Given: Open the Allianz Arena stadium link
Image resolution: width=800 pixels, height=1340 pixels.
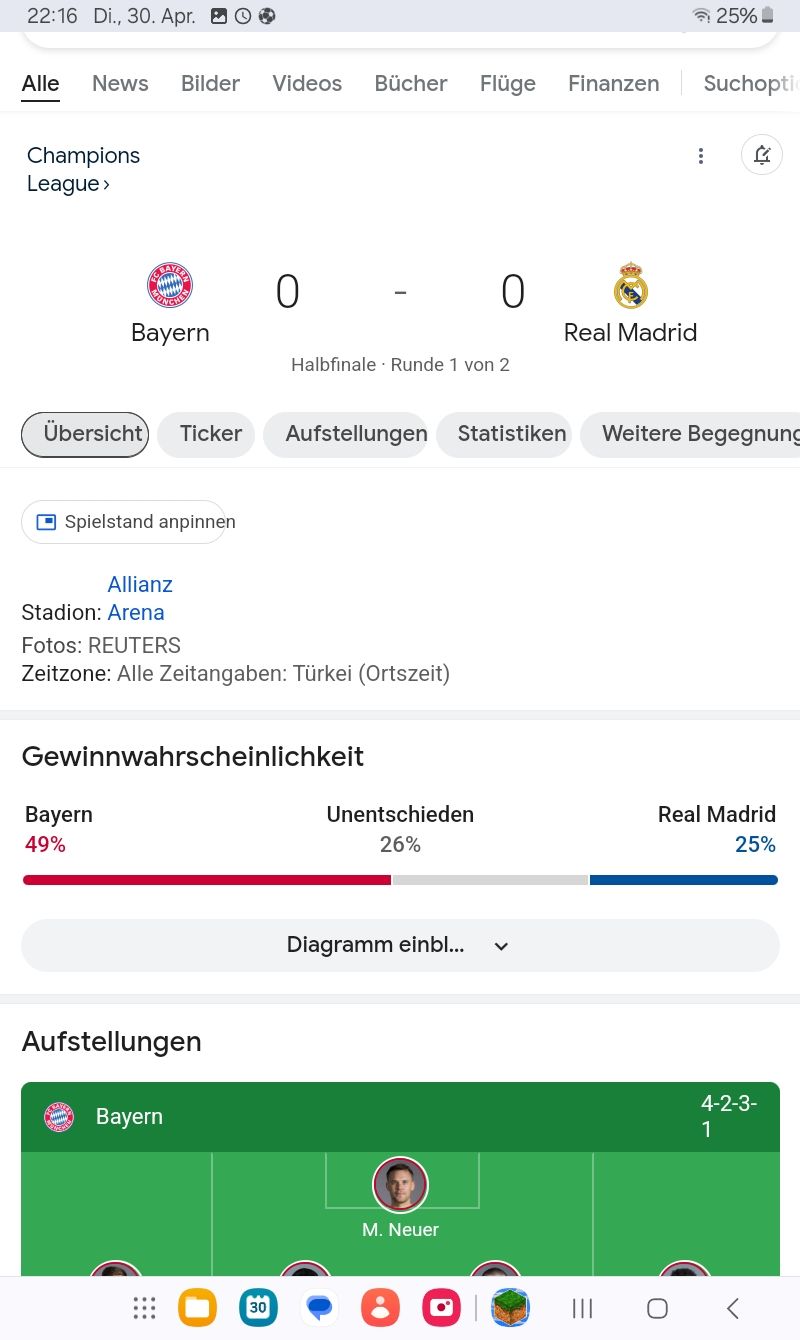Looking at the screenshot, I should pos(138,598).
